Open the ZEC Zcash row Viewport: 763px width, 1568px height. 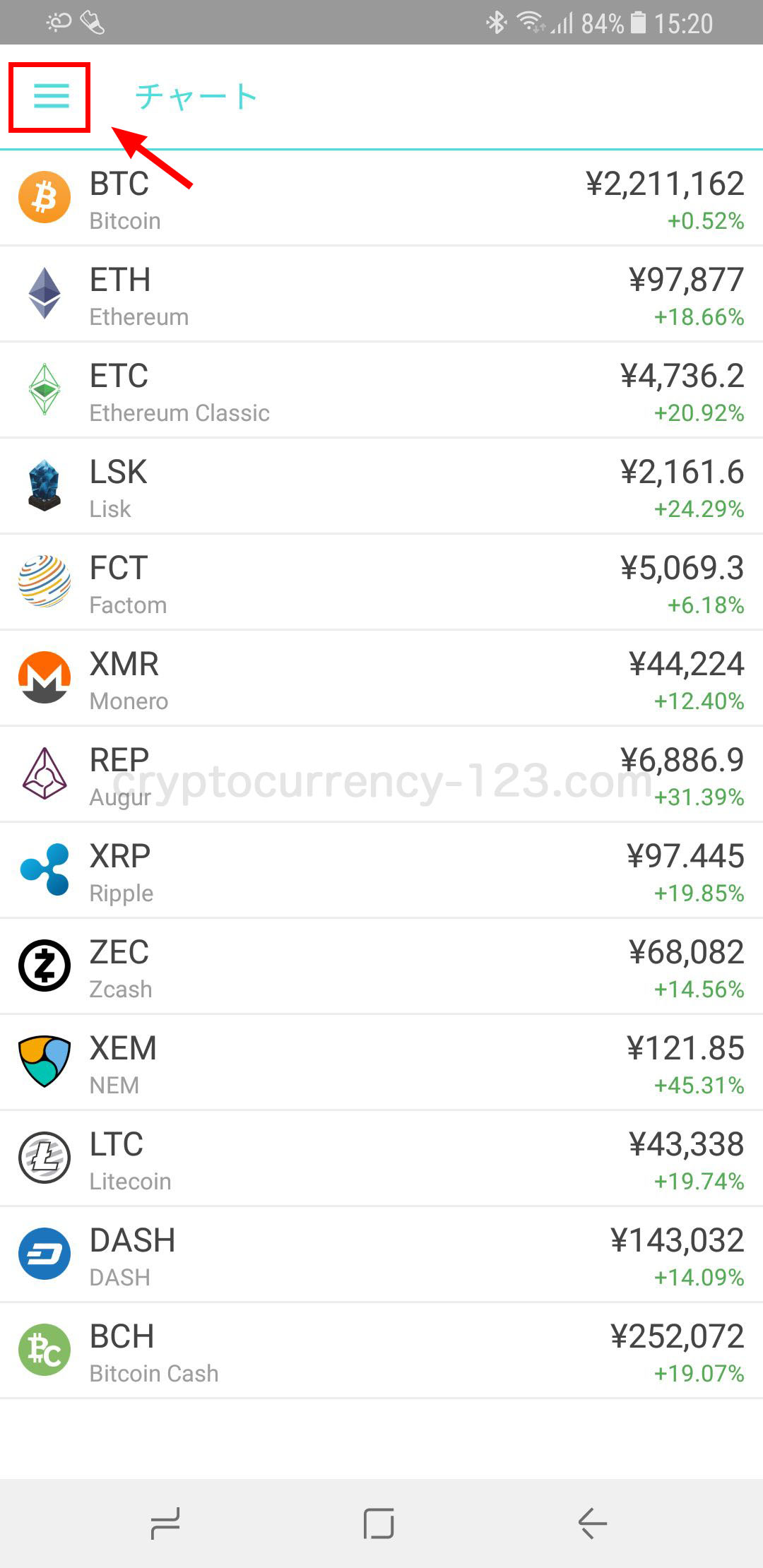381,967
